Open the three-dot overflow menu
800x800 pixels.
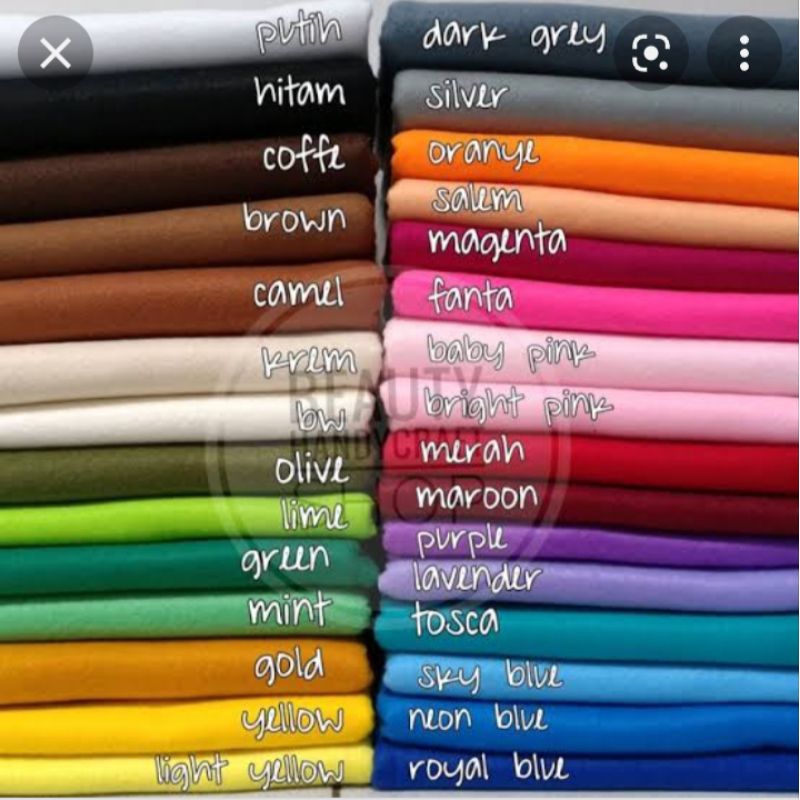click(x=744, y=53)
